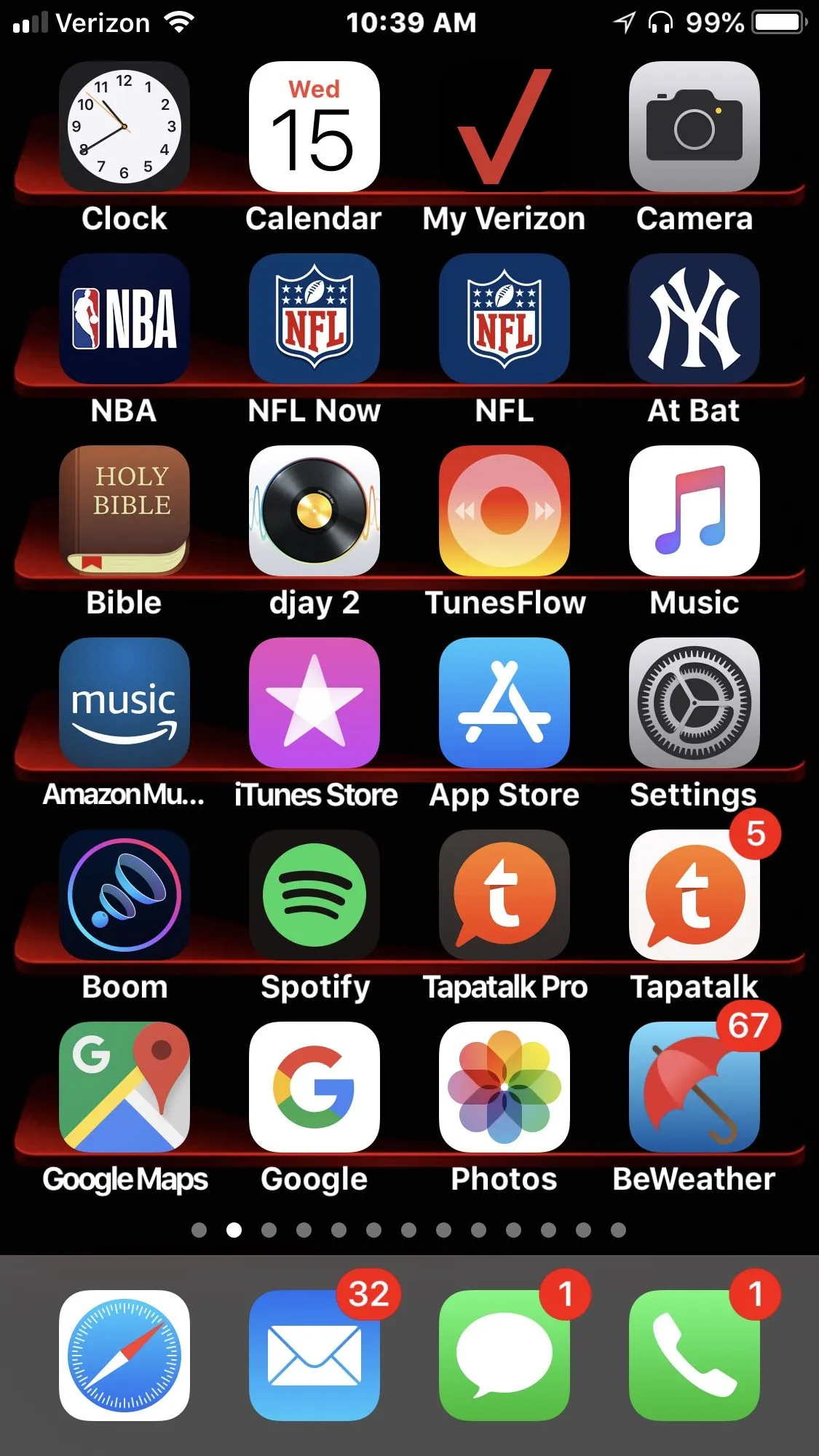Viewport: 819px width, 1456px height.
Task: Open the iTunes Store
Action: tap(314, 703)
